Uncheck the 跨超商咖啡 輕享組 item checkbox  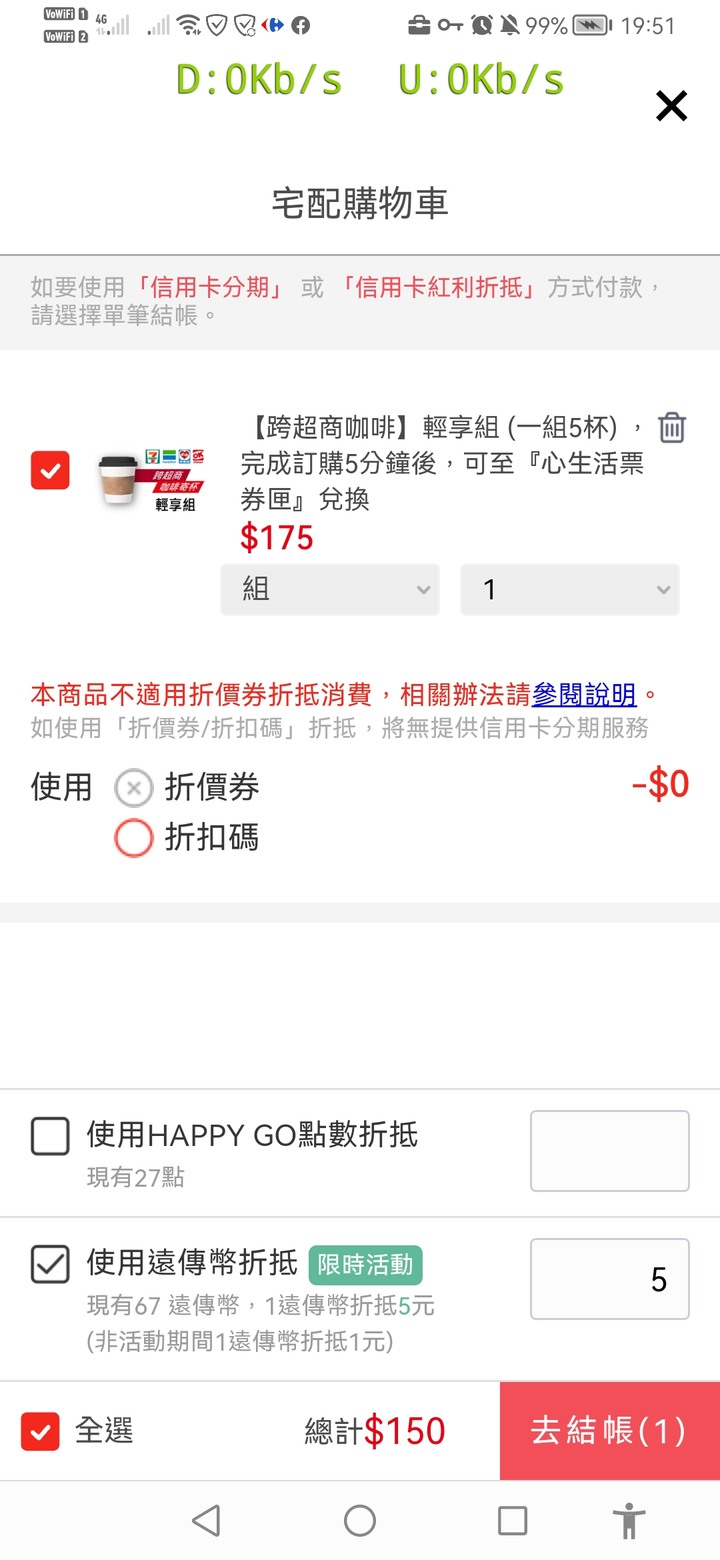click(50, 470)
